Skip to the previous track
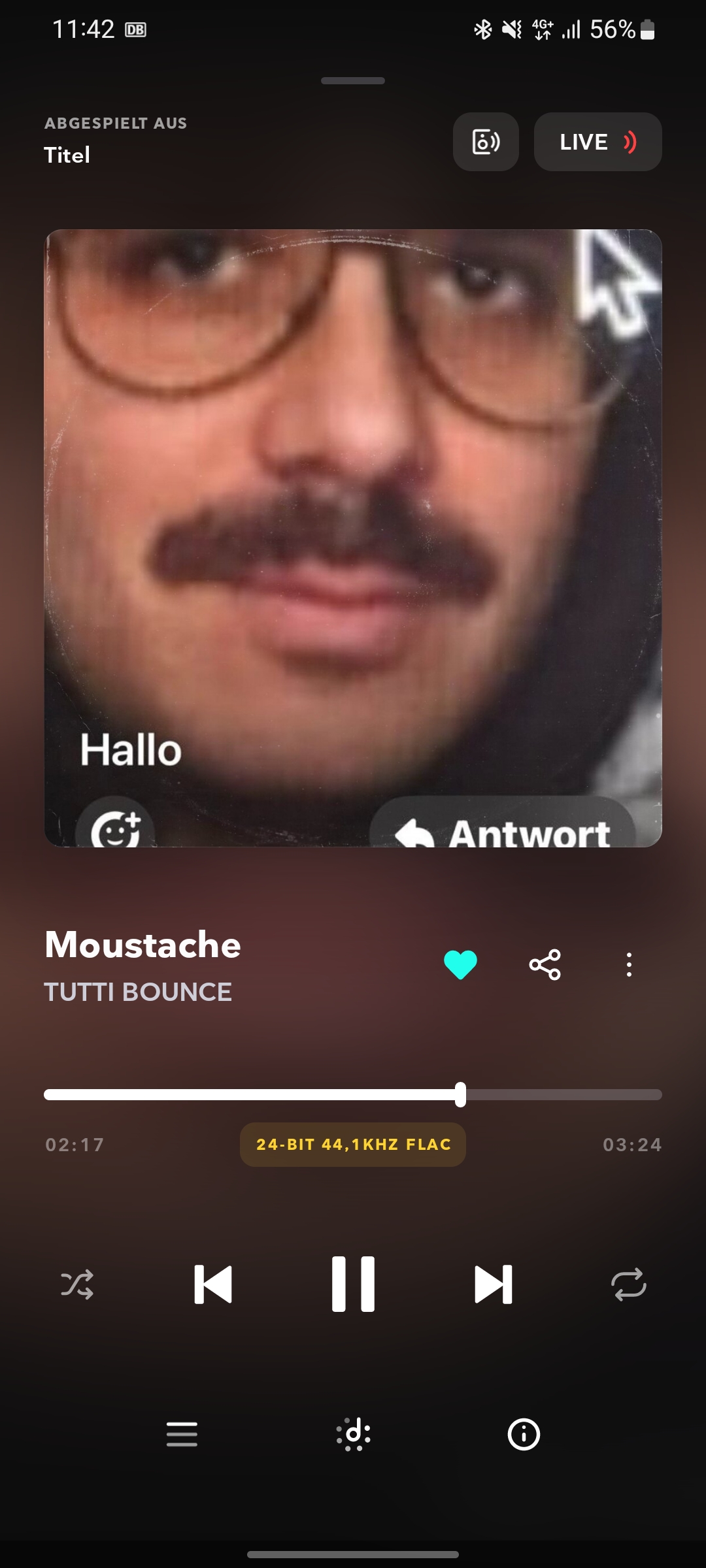 click(x=213, y=1284)
